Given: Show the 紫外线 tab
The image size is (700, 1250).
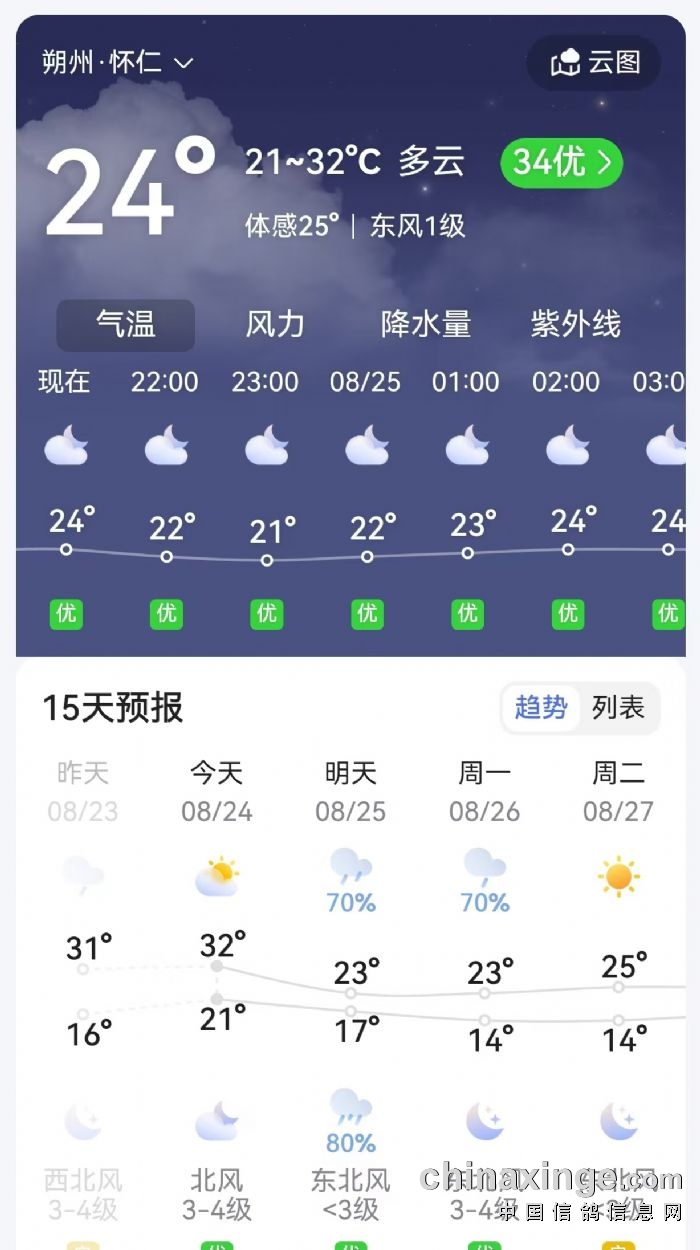Looking at the screenshot, I should click(576, 324).
